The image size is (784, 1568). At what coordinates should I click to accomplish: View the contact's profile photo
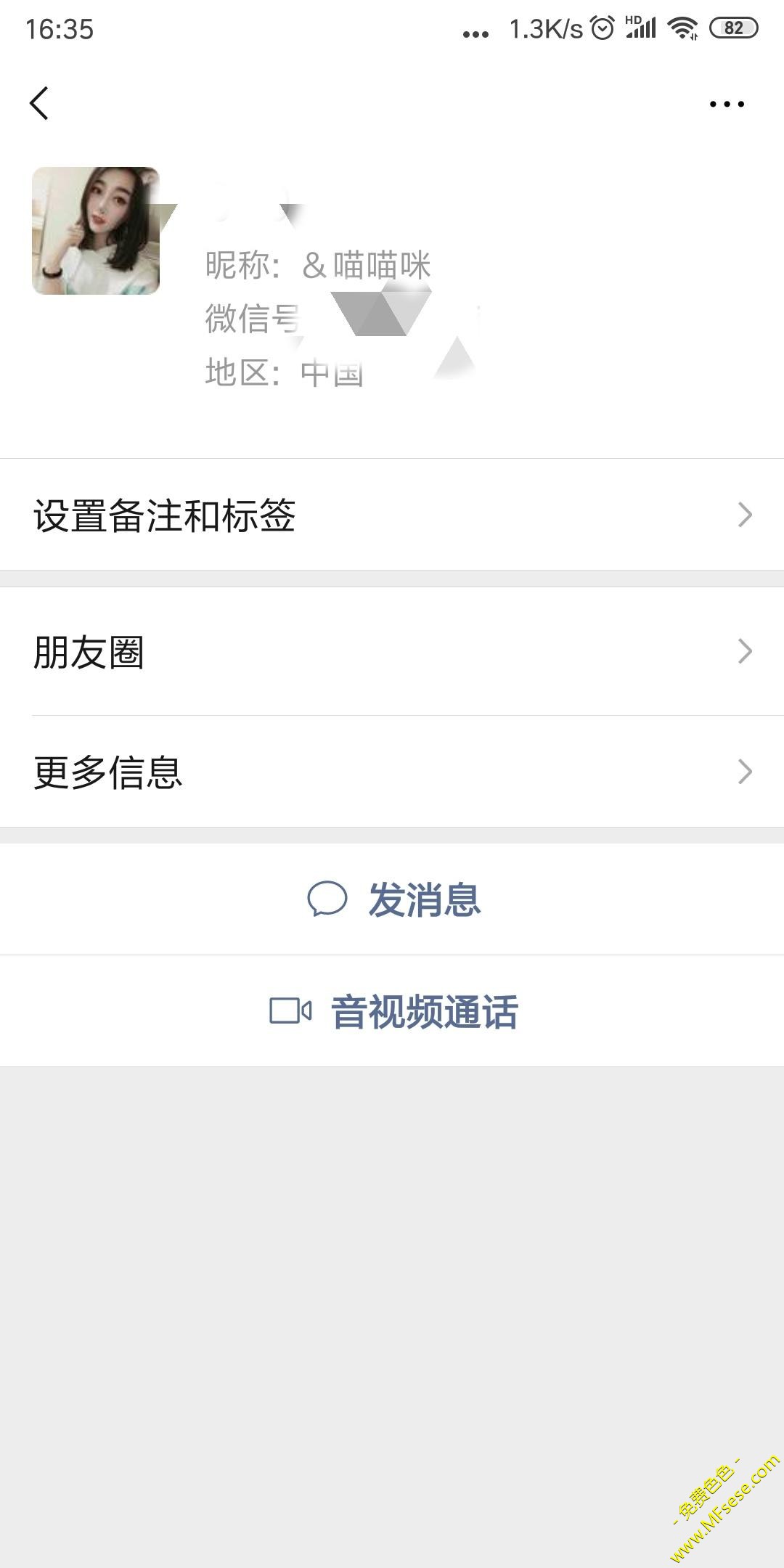96,231
